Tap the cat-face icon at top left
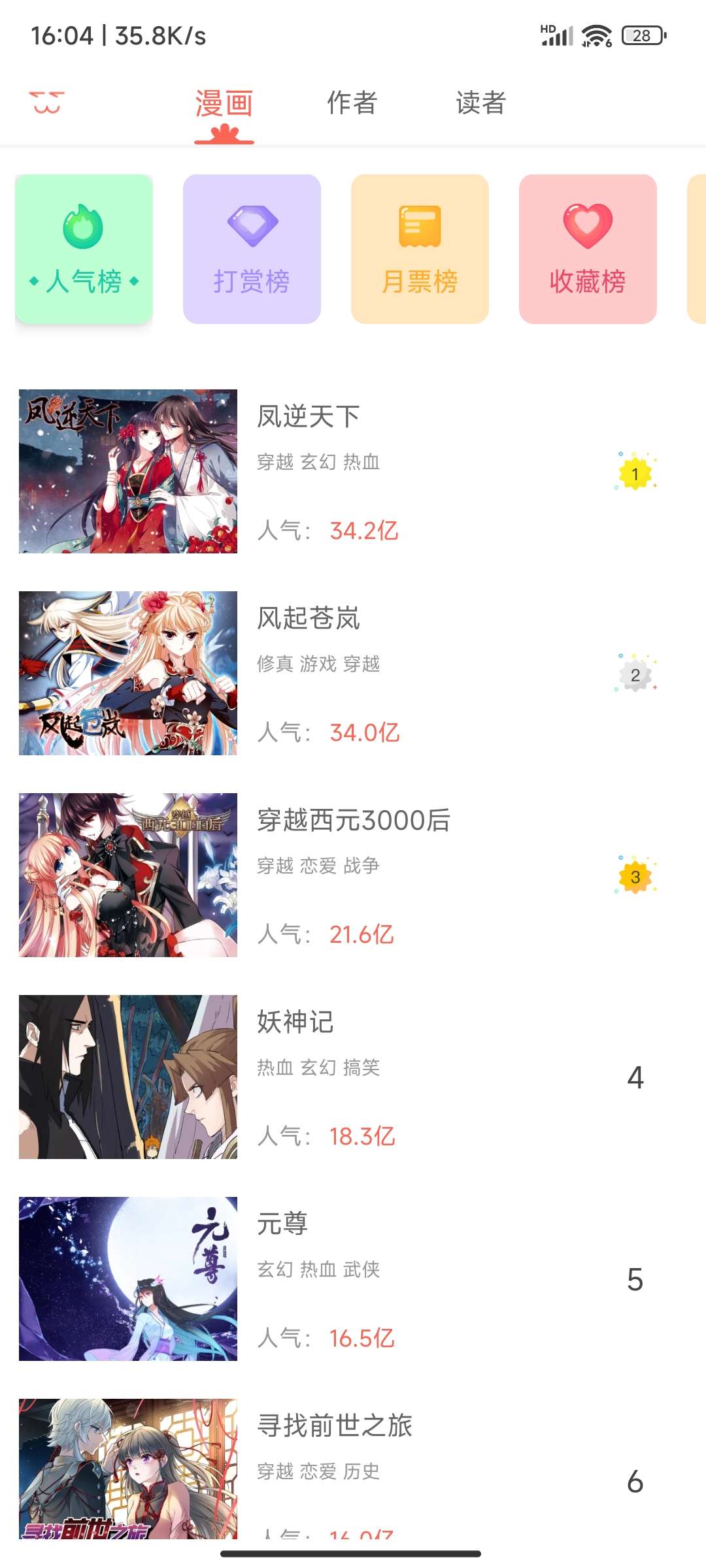Image resolution: width=706 pixels, height=1568 pixels. [x=47, y=103]
